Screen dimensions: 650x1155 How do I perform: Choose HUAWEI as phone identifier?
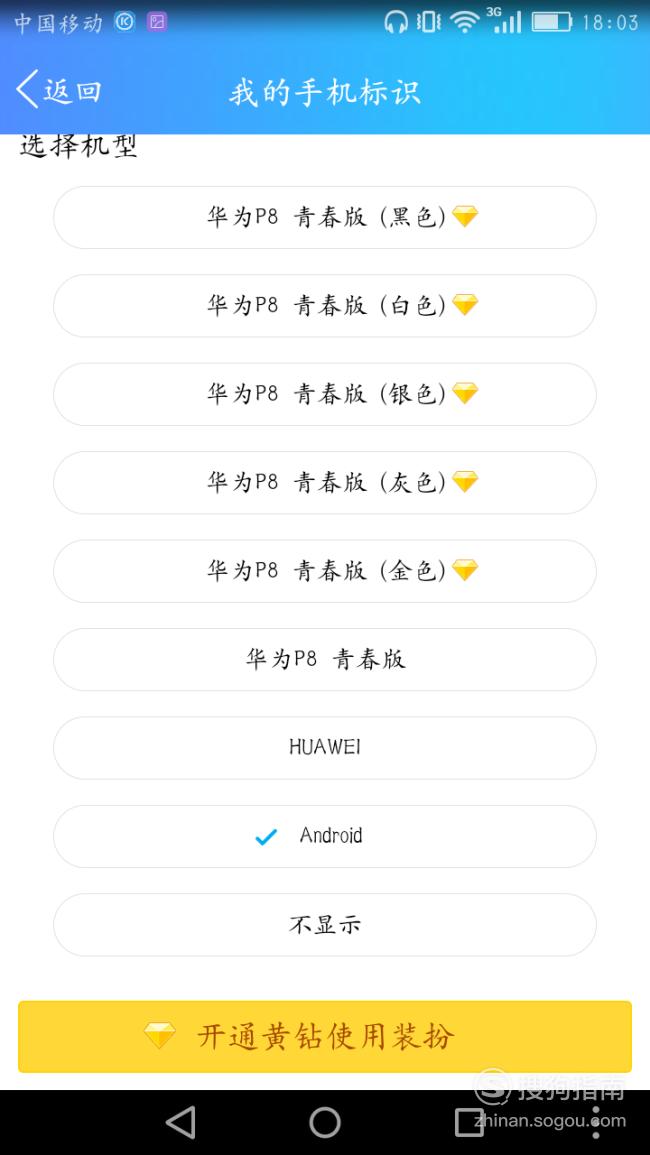tap(324, 748)
